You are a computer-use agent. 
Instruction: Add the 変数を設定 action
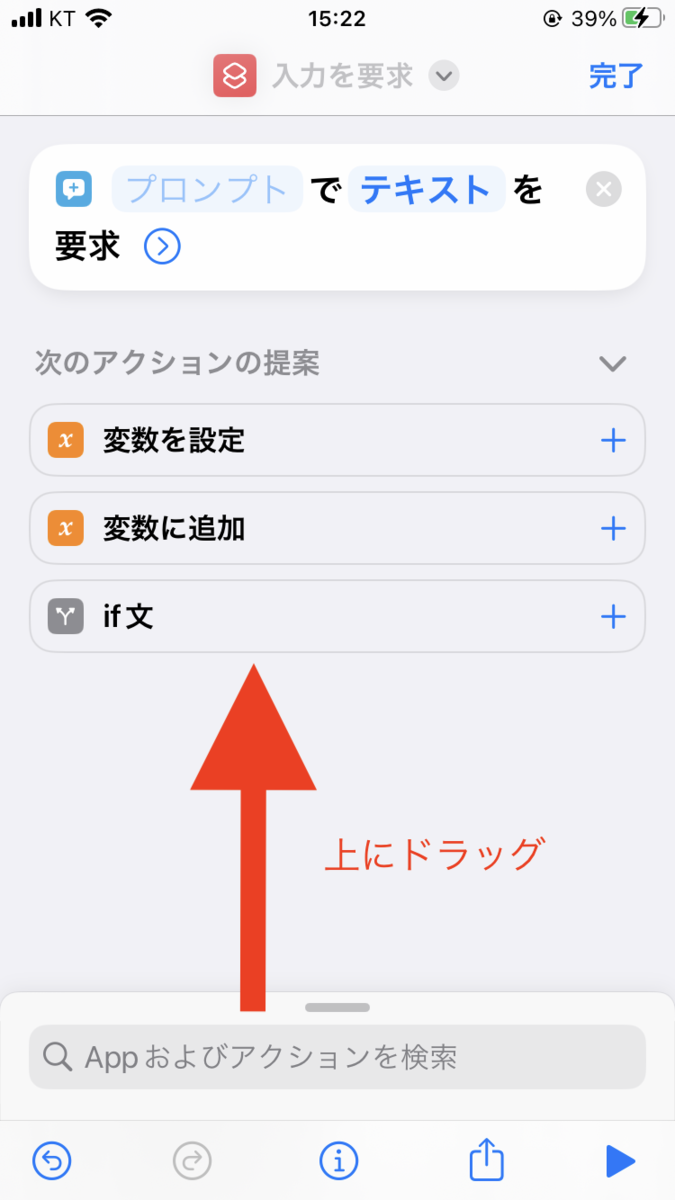pos(612,440)
